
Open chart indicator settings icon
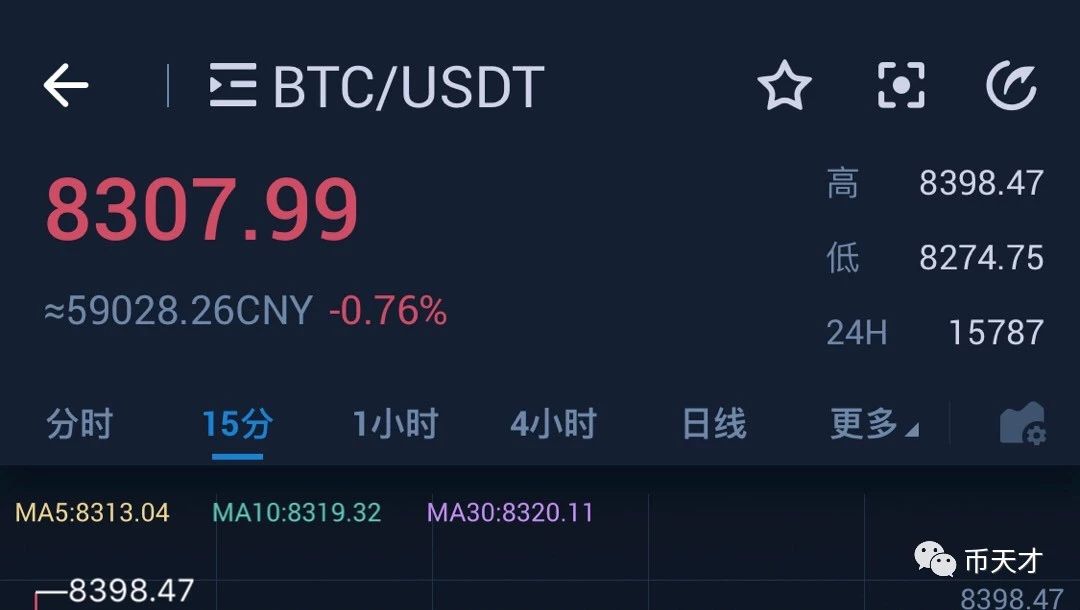coord(1023,423)
